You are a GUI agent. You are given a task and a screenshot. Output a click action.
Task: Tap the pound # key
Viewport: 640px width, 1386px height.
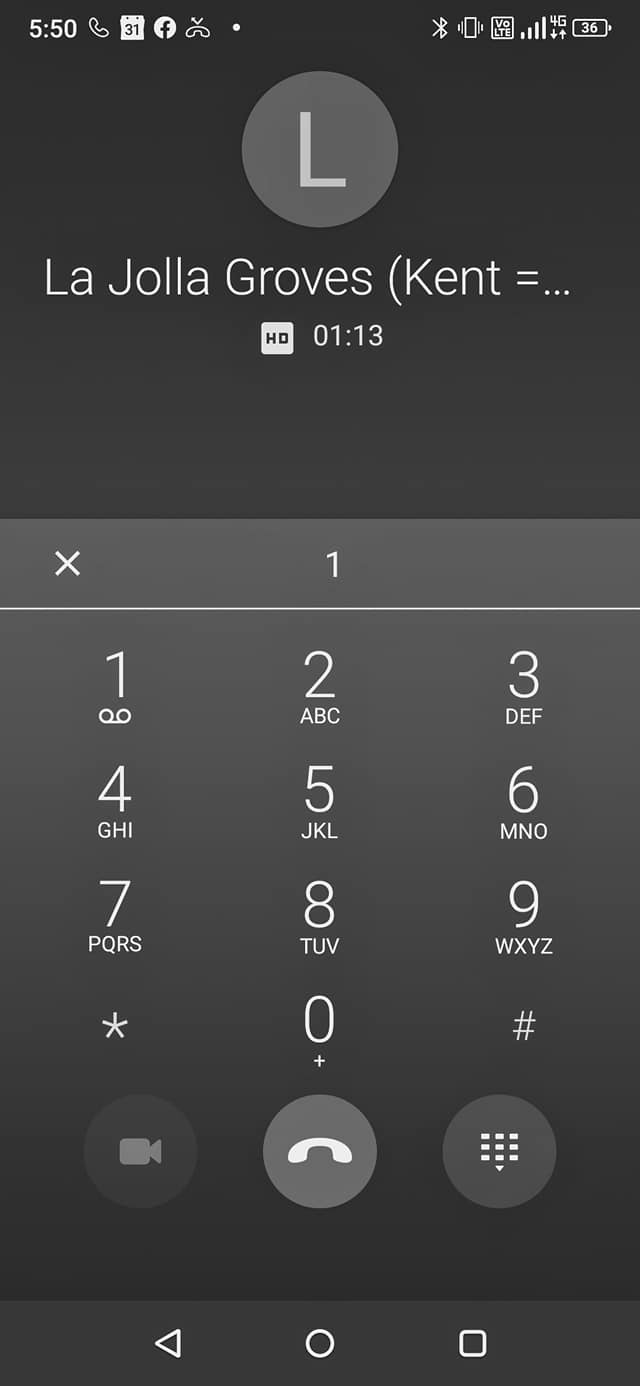point(523,1027)
